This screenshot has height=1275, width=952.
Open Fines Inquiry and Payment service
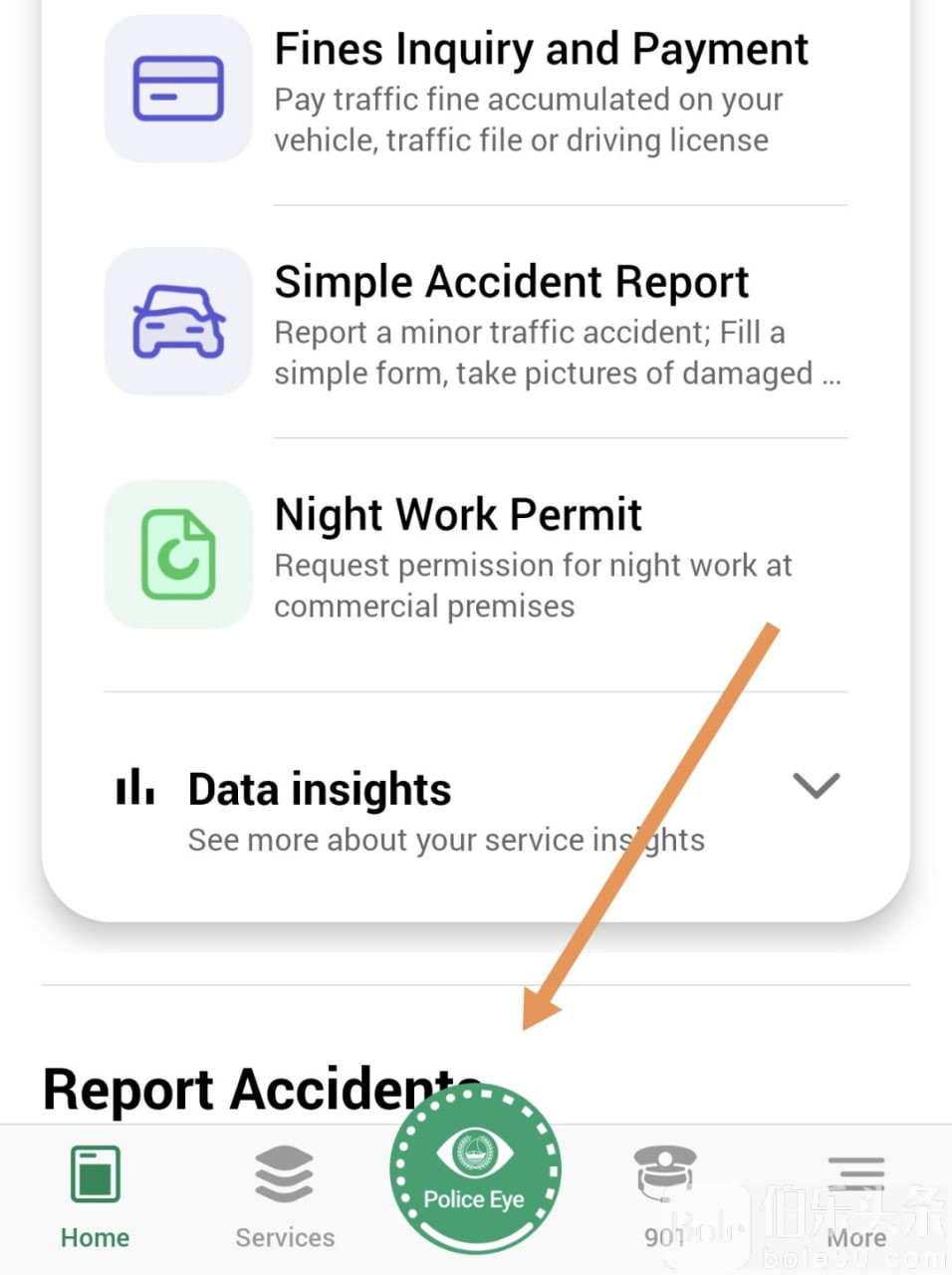tap(476, 92)
